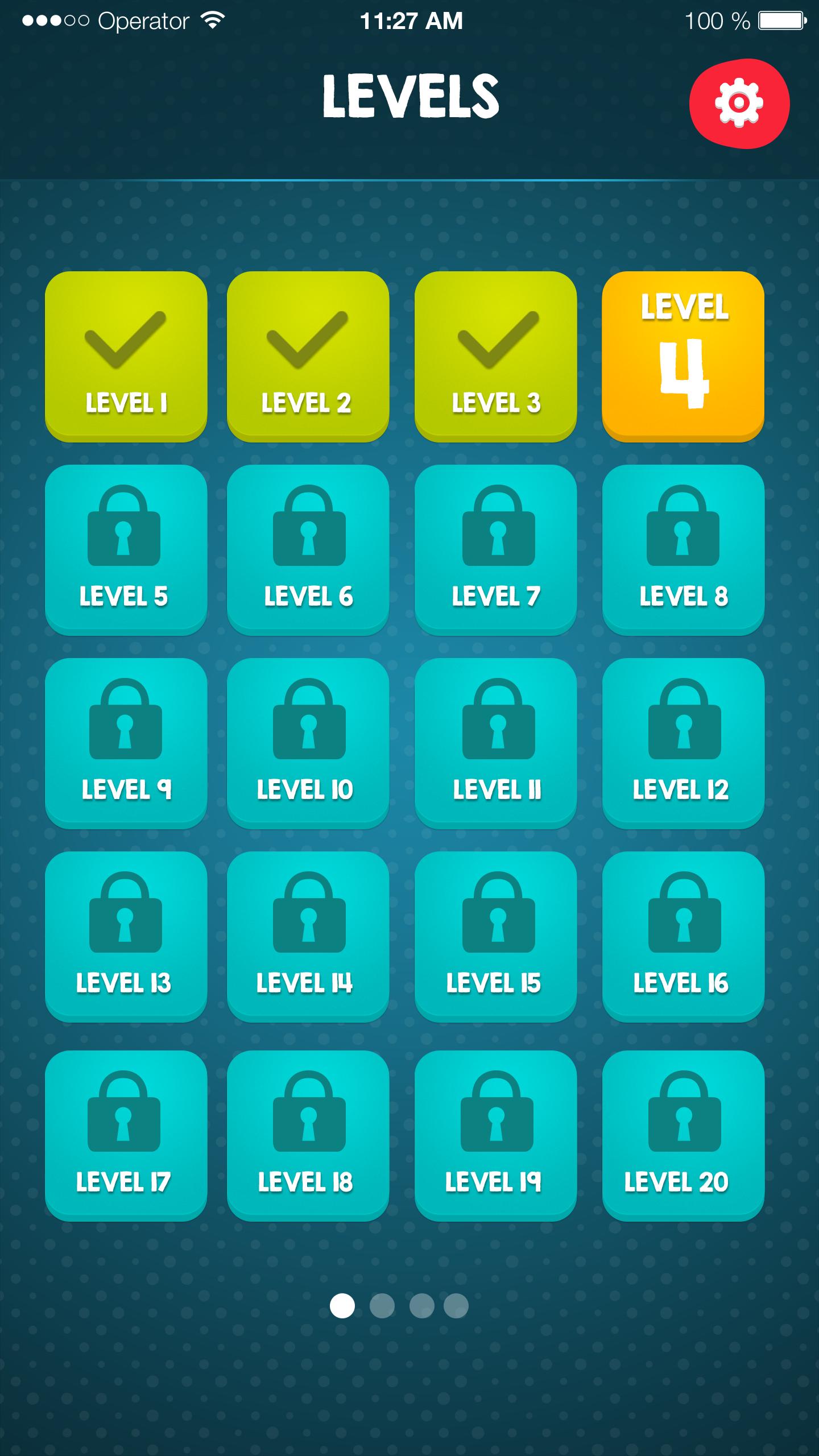This screenshot has width=819, height=1456.
Task: Tap the locked Level 5 tile
Action: 126,549
